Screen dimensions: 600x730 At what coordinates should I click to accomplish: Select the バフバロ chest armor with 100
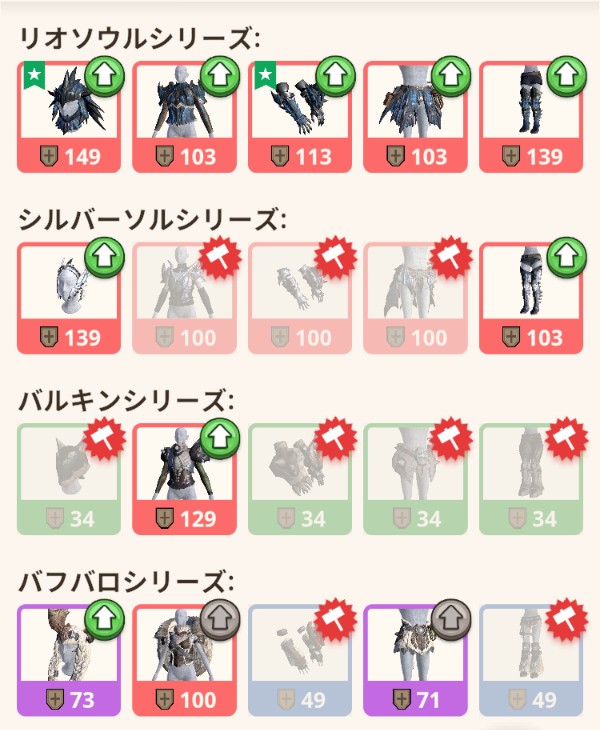pyautogui.click(x=183, y=660)
